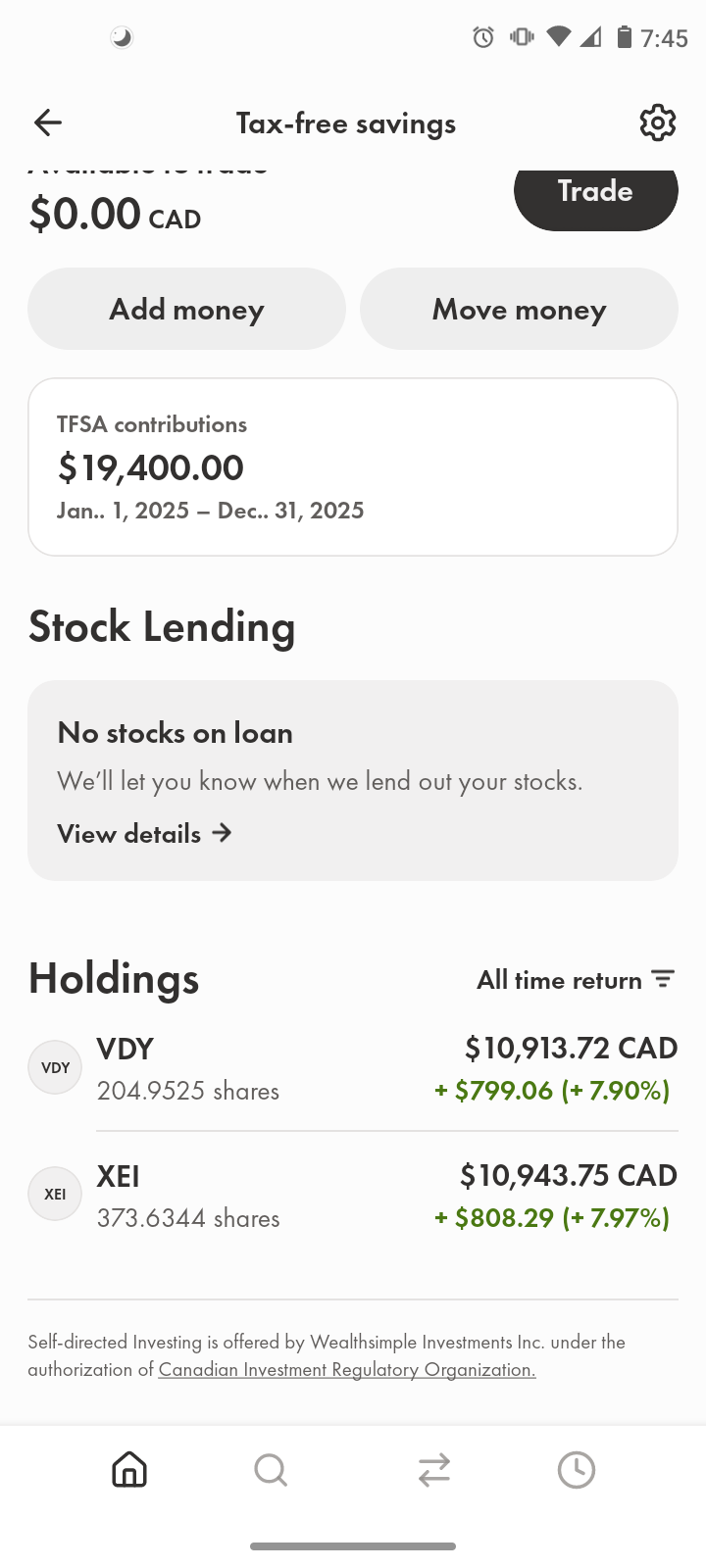
Task: Switch to the transfers arrows tab
Action: tap(434, 1470)
